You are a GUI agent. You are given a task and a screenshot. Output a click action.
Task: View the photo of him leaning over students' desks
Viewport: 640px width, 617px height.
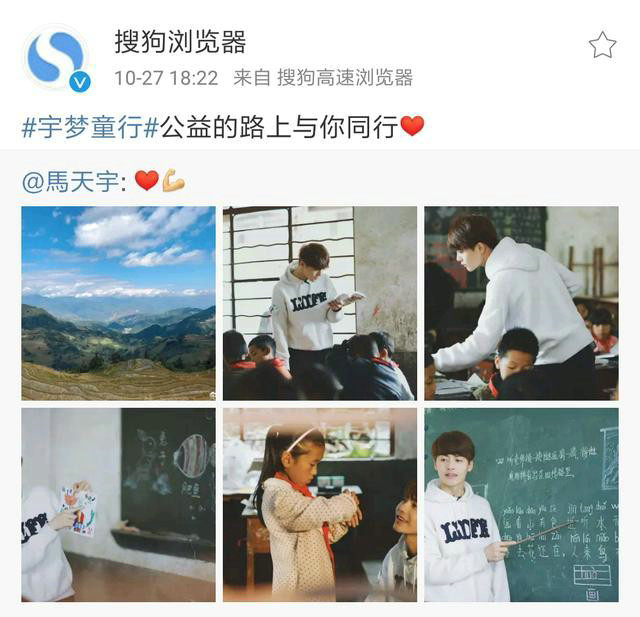coord(521,303)
